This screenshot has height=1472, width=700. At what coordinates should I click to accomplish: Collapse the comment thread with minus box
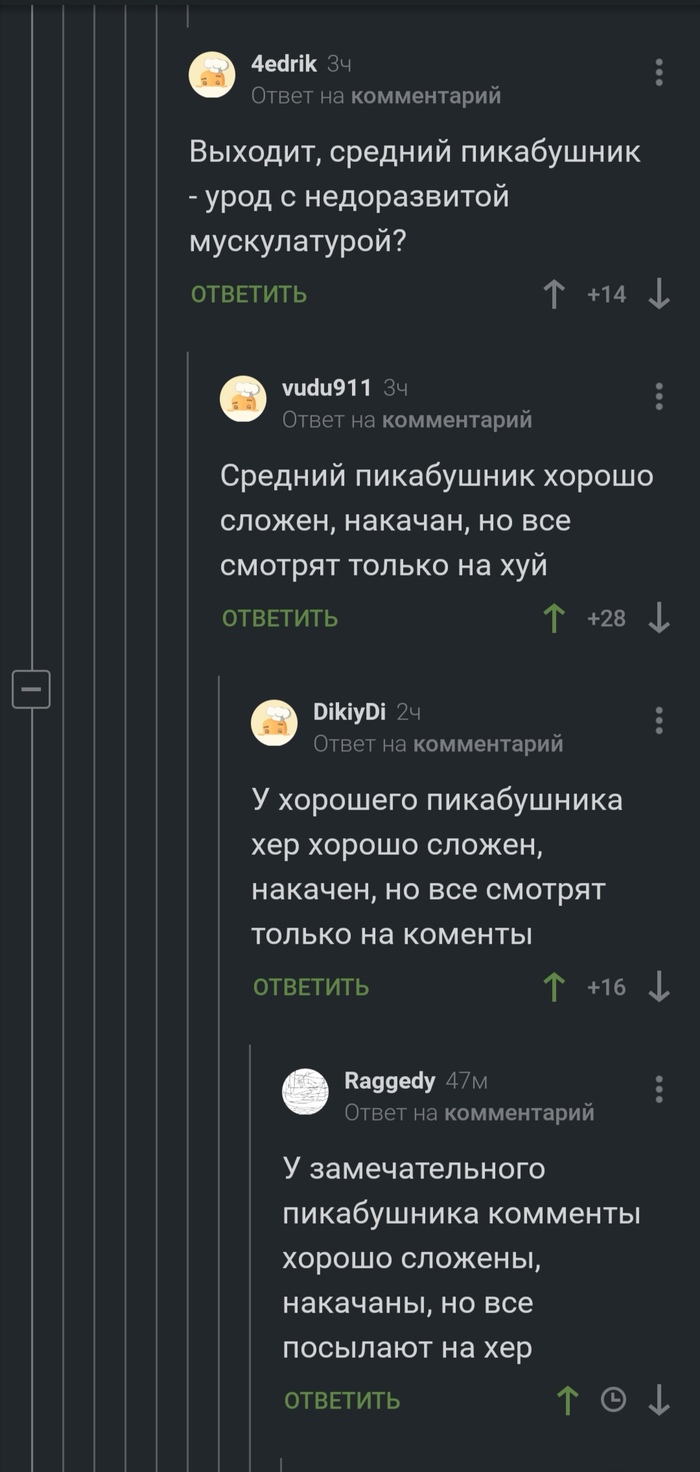[x=31, y=689]
